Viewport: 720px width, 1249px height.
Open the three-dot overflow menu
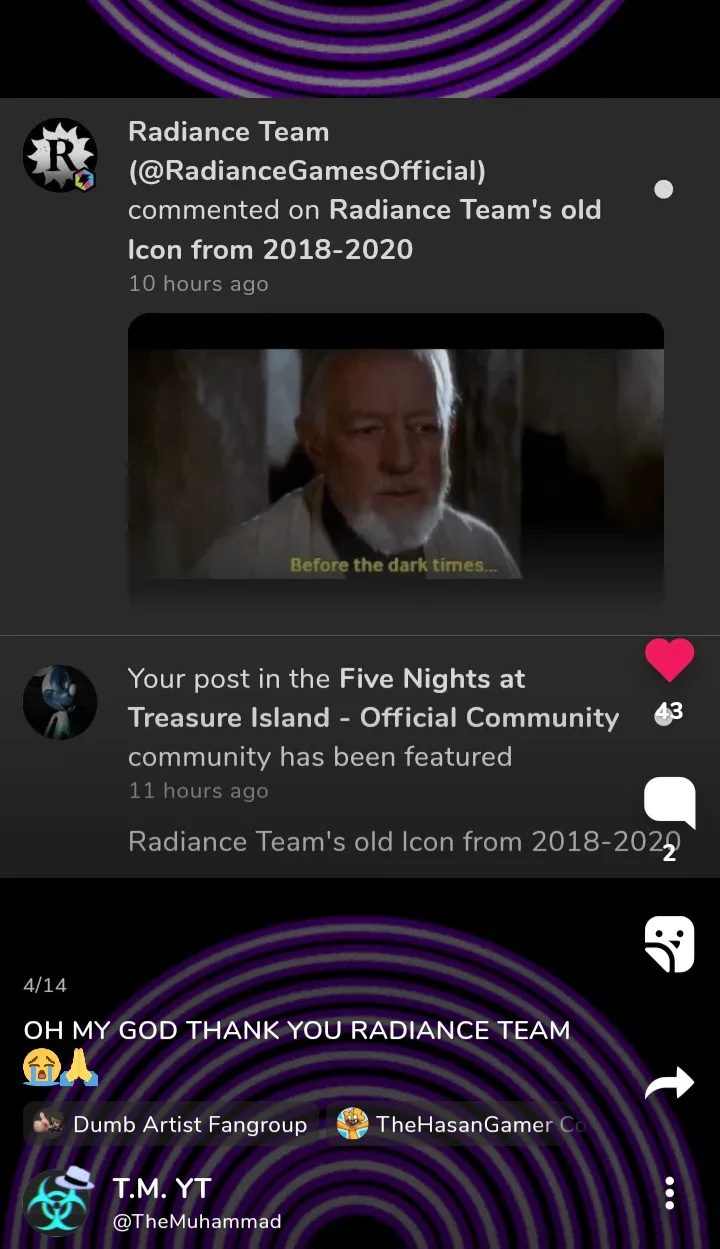point(669,1193)
